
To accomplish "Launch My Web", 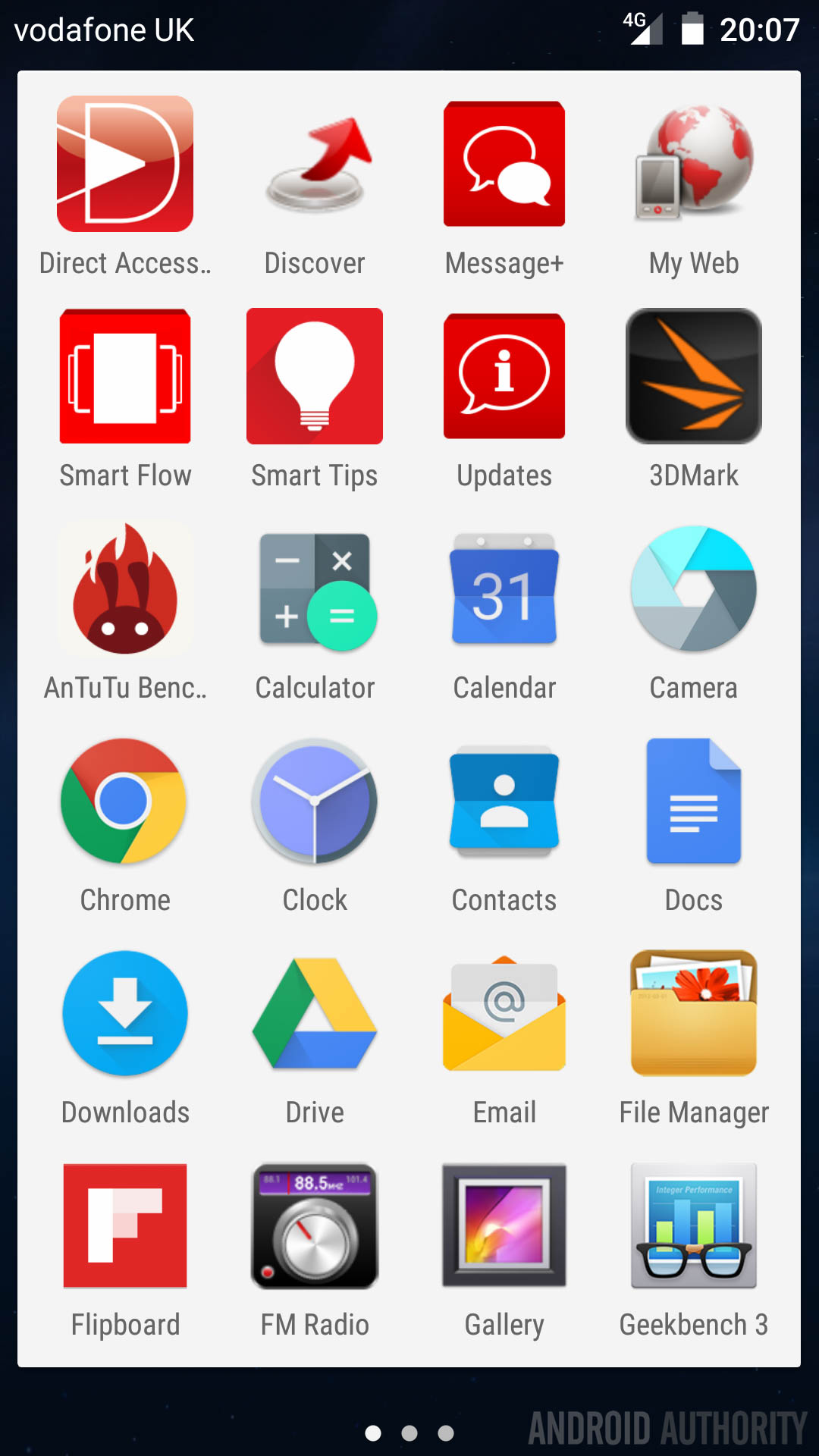I will pyautogui.click(x=694, y=164).
